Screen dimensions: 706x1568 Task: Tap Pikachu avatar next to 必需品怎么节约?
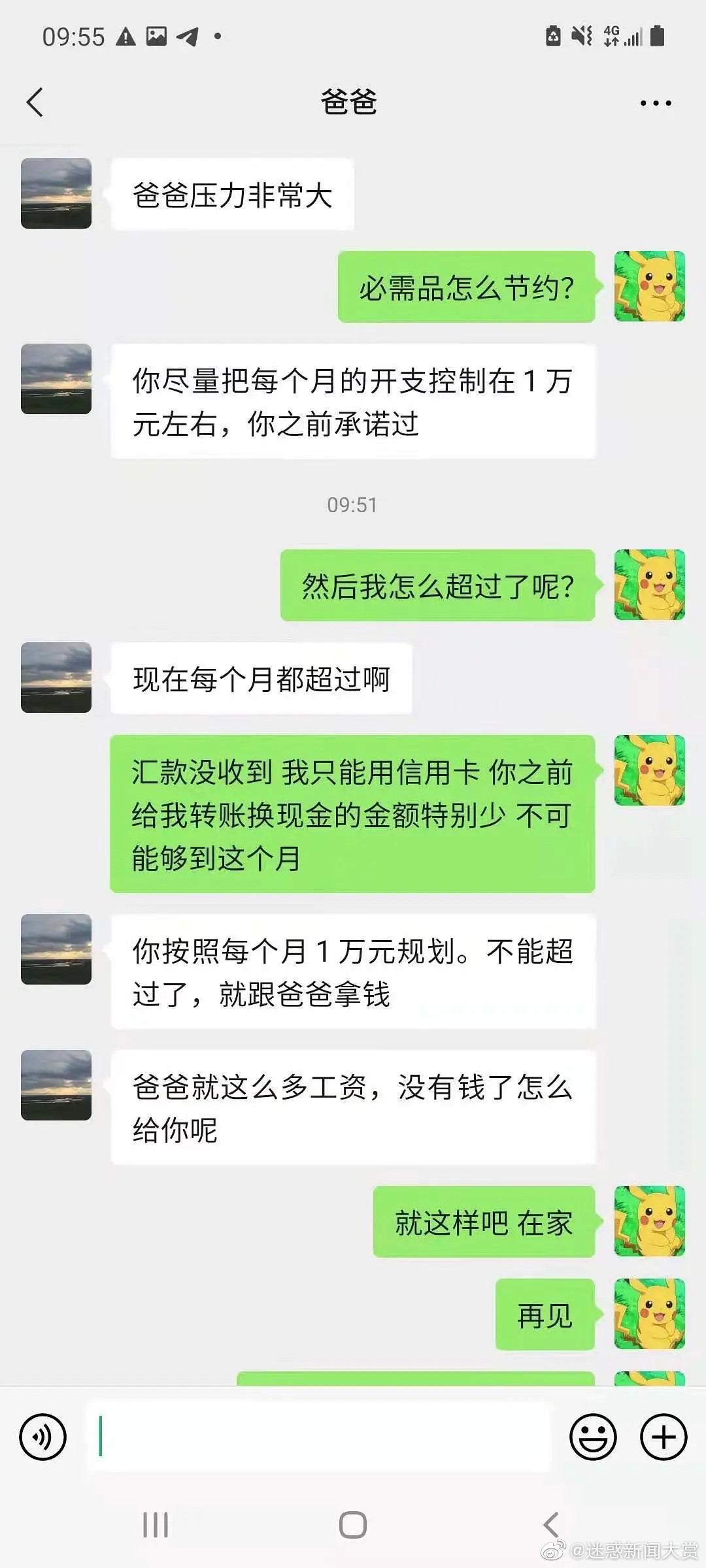tap(649, 286)
